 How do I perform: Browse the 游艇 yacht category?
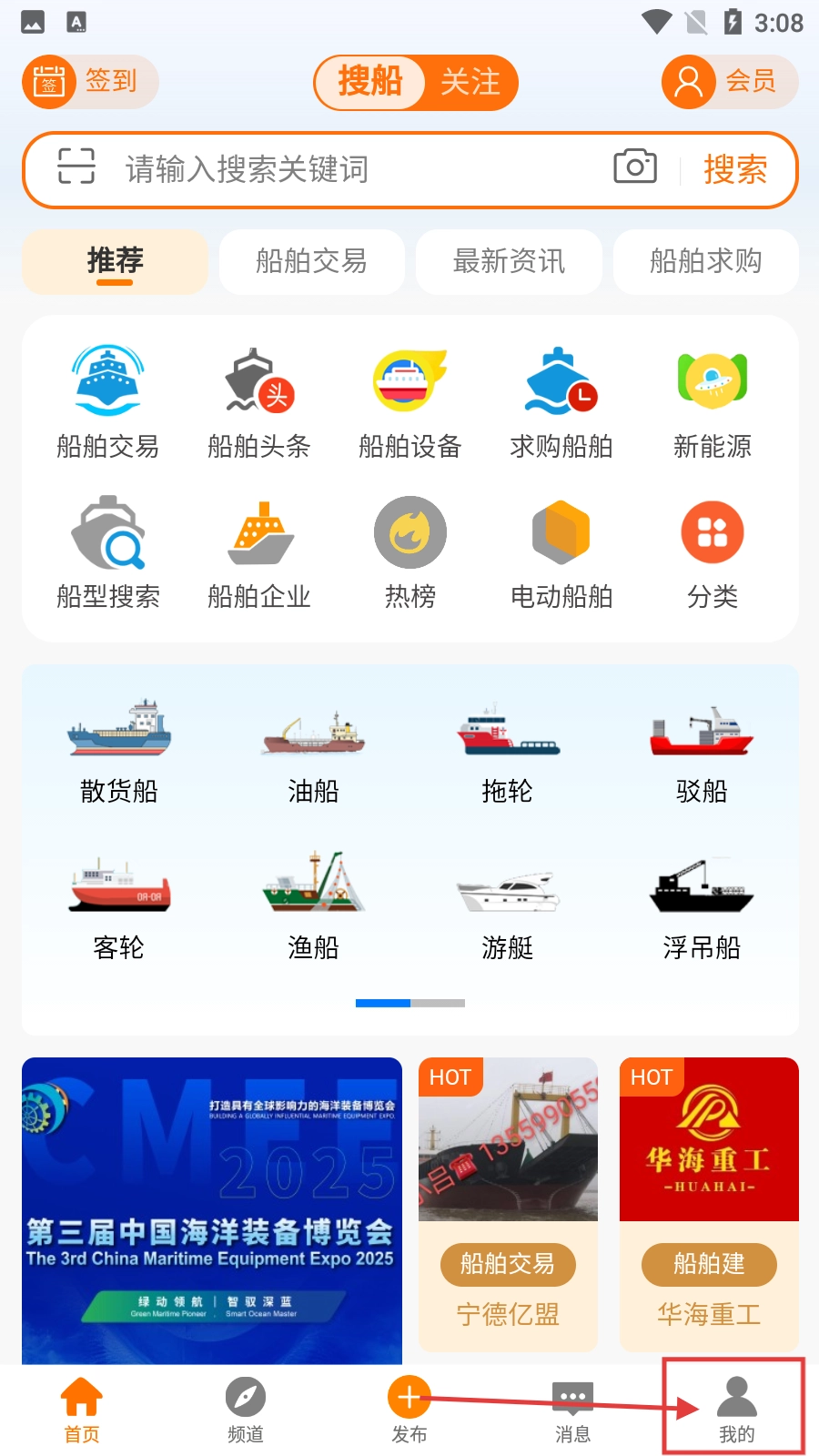507,907
